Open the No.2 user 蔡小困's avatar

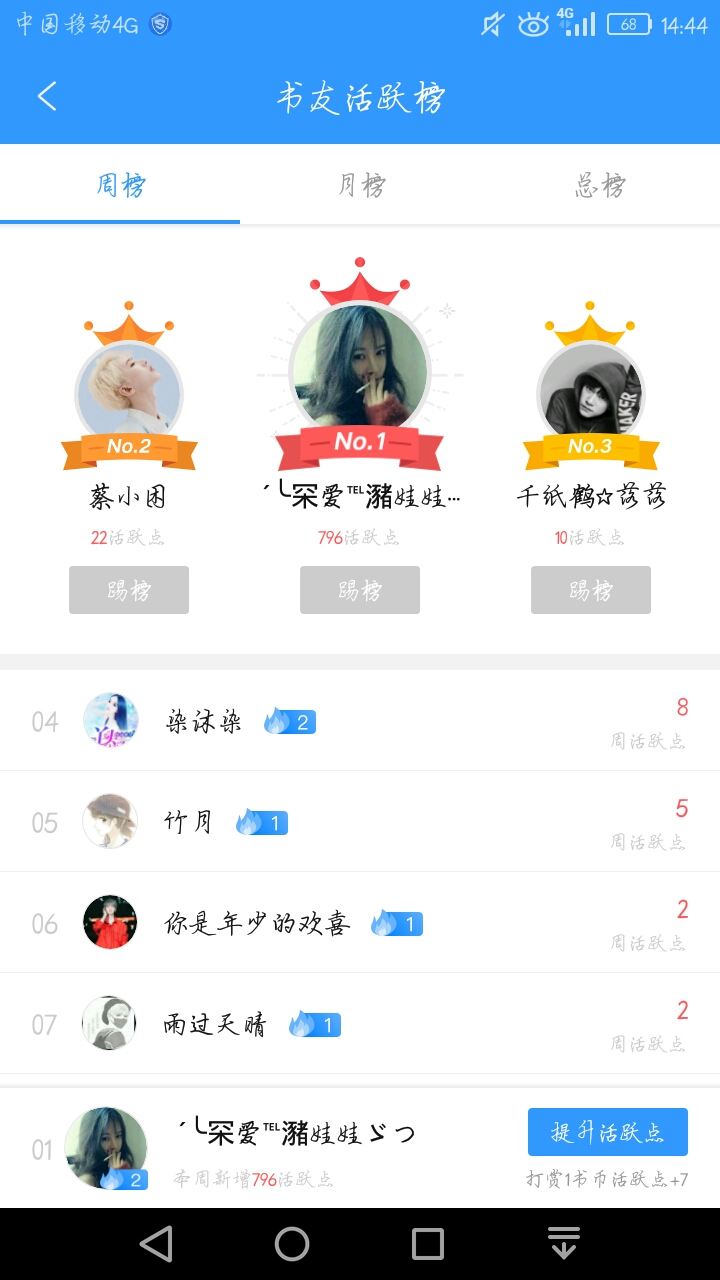click(129, 393)
